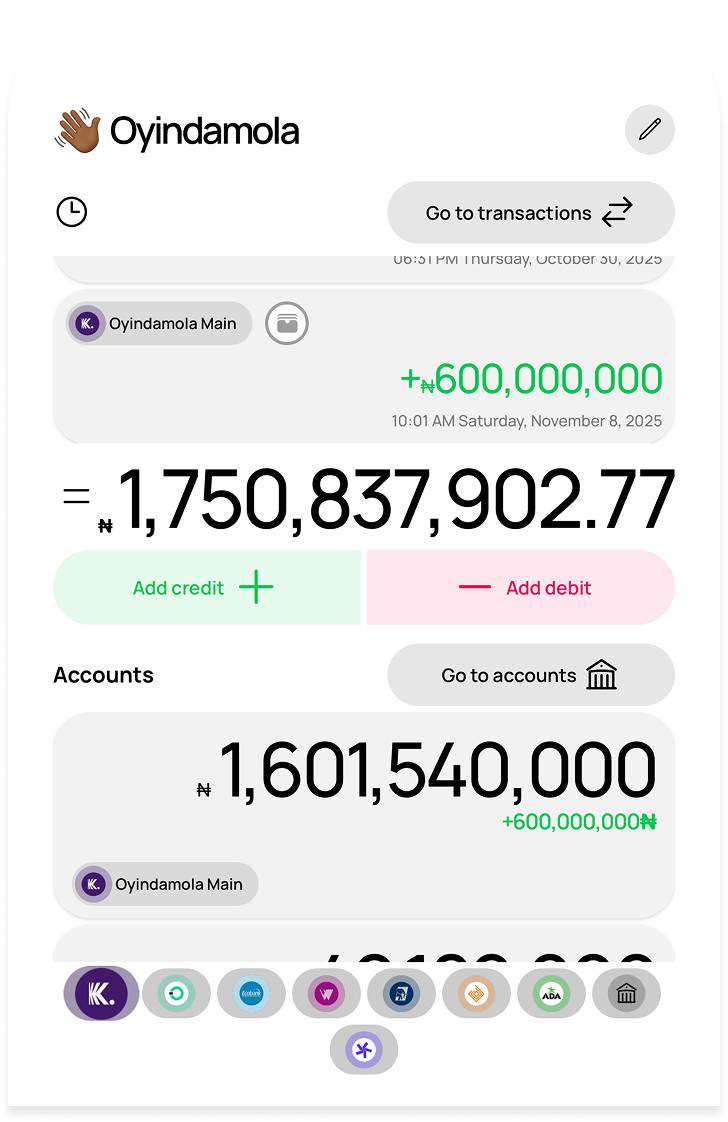The height and width of the screenshot is (1122, 728).
Task: Go to transactions
Action: (530, 213)
